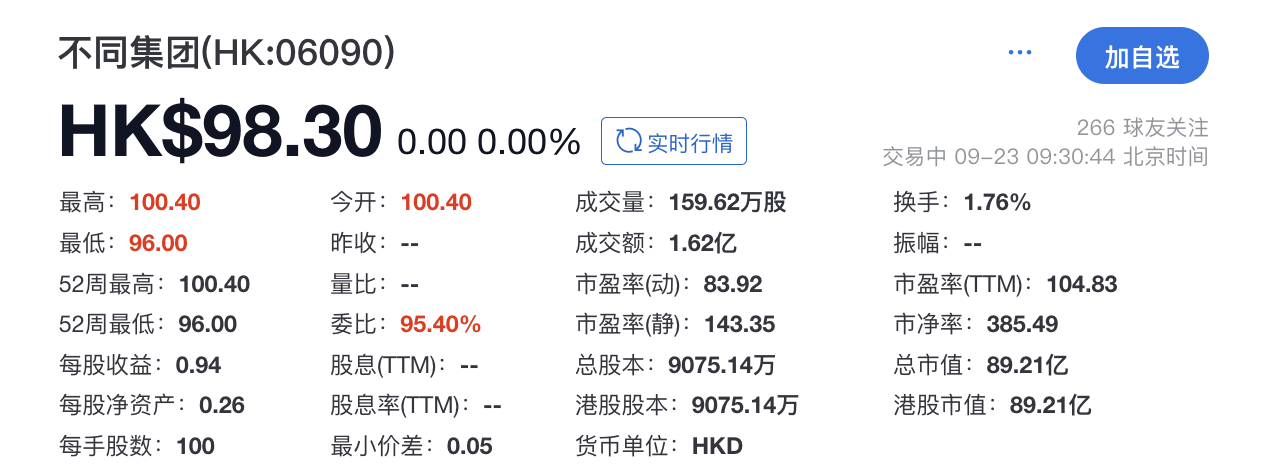
Task: Tap 加自选 to add to watchlist
Action: [1142, 57]
